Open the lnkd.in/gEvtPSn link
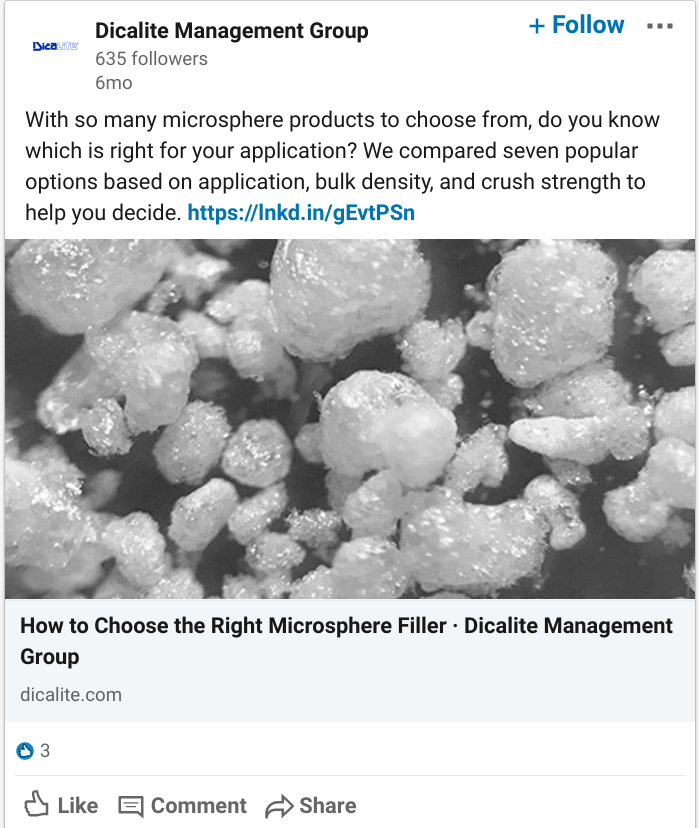 [301, 213]
